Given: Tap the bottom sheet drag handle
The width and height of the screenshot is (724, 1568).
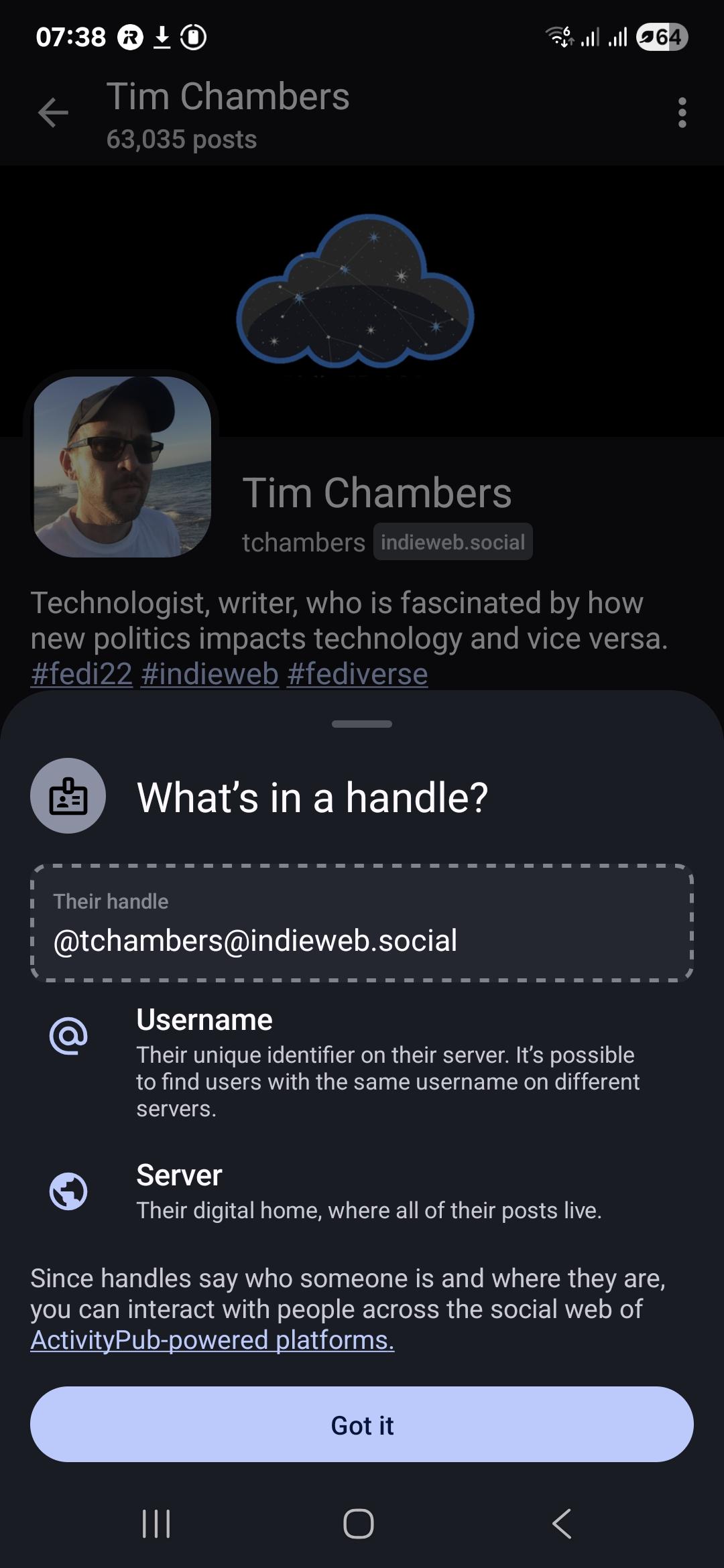Looking at the screenshot, I should click(x=362, y=724).
